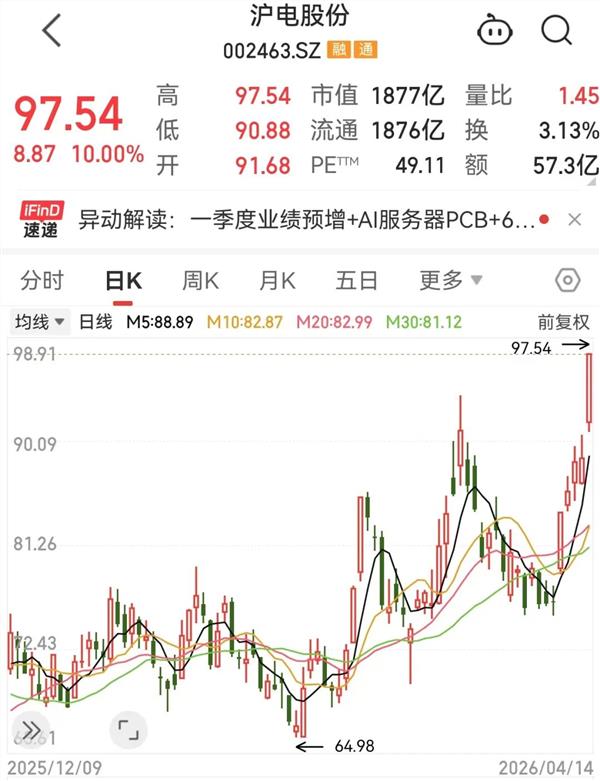600x781 pixels.
Task: Open the search magnifier
Action: pos(556,30)
